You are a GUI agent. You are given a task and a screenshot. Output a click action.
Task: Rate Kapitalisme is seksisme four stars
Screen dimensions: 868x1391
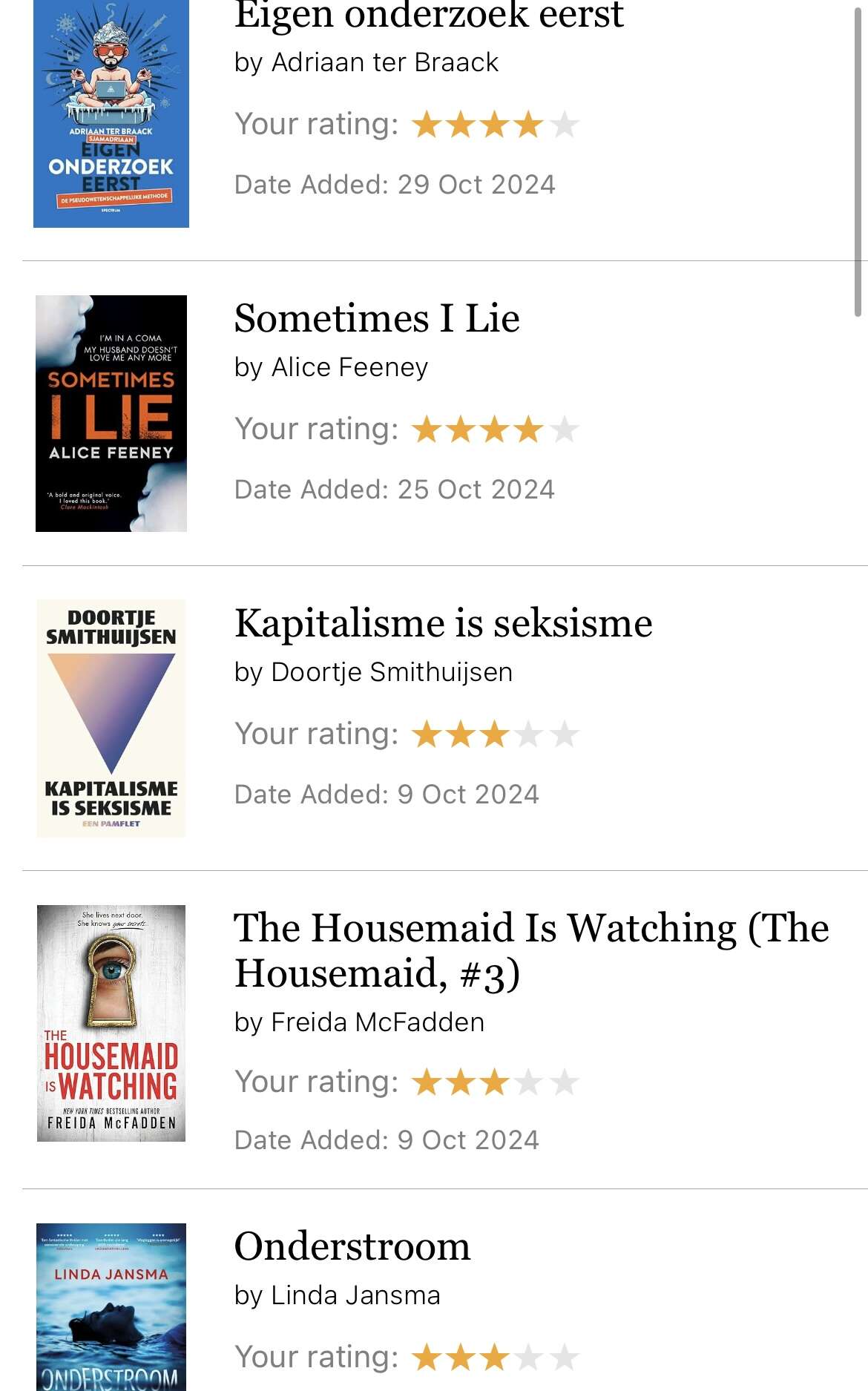(529, 734)
